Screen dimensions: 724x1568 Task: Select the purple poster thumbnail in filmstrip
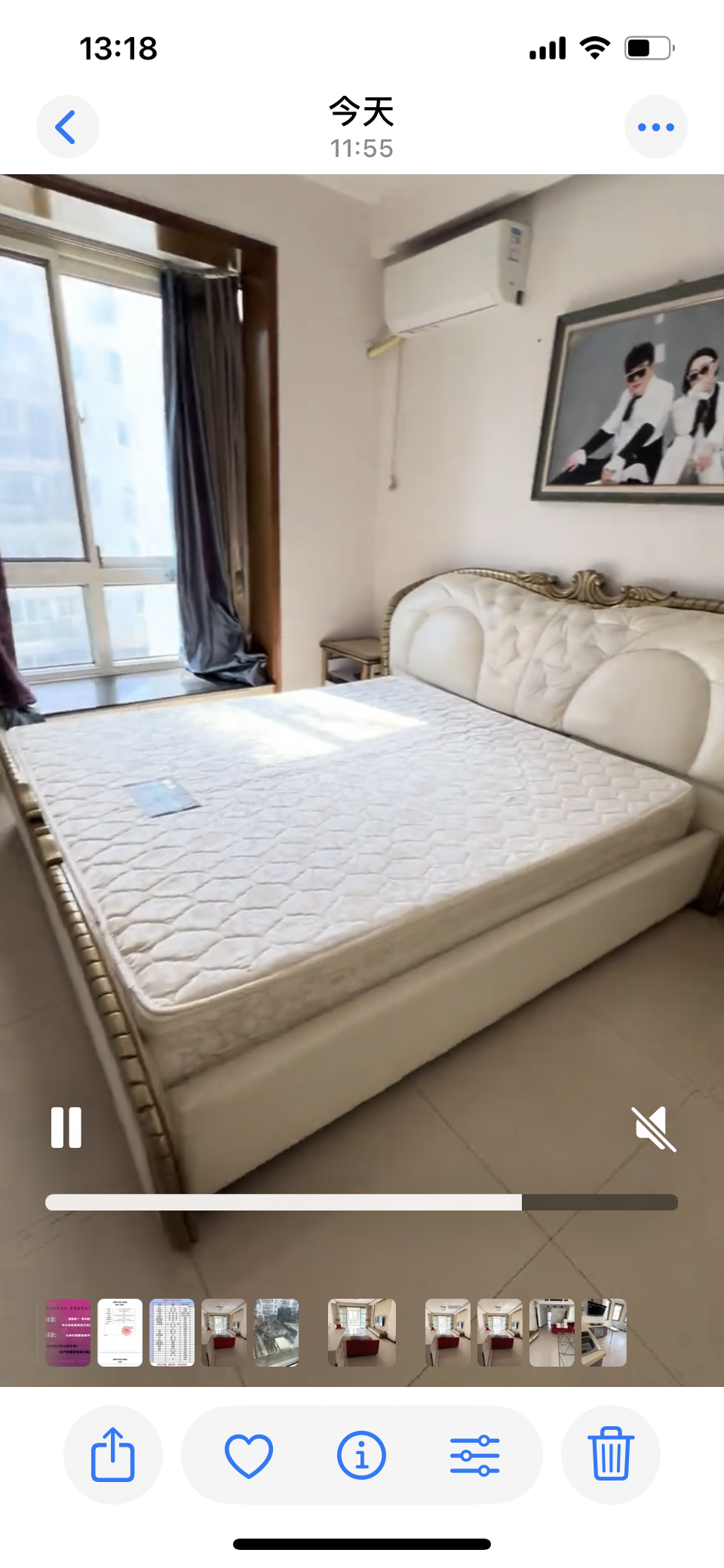68,1333
